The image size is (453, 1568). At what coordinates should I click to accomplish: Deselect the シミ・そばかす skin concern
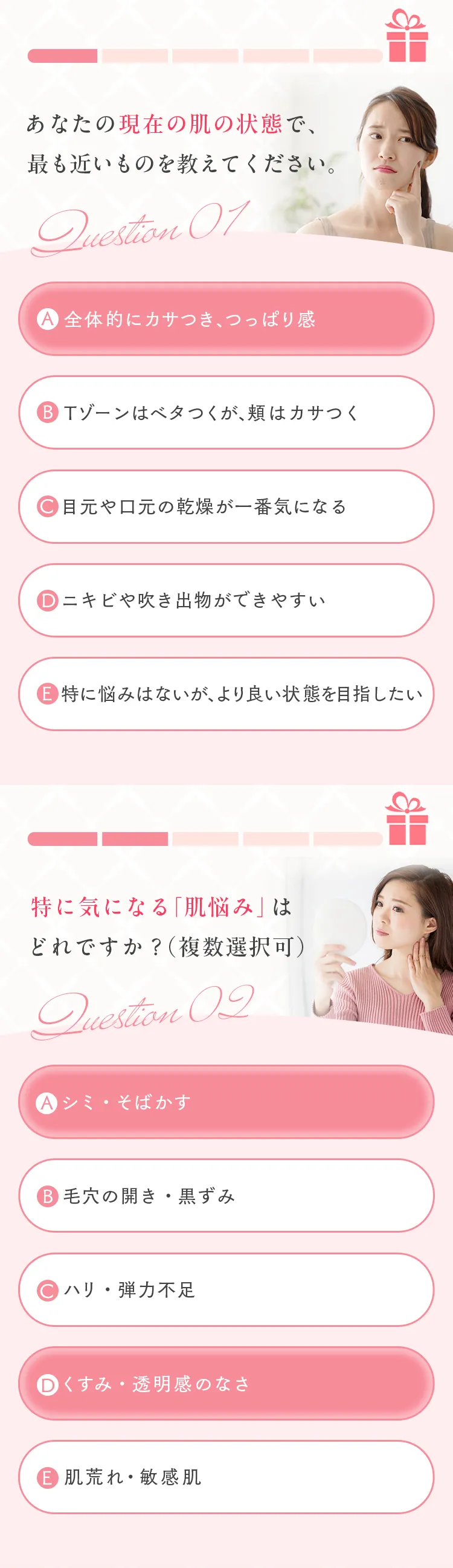pyautogui.click(x=226, y=1101)
